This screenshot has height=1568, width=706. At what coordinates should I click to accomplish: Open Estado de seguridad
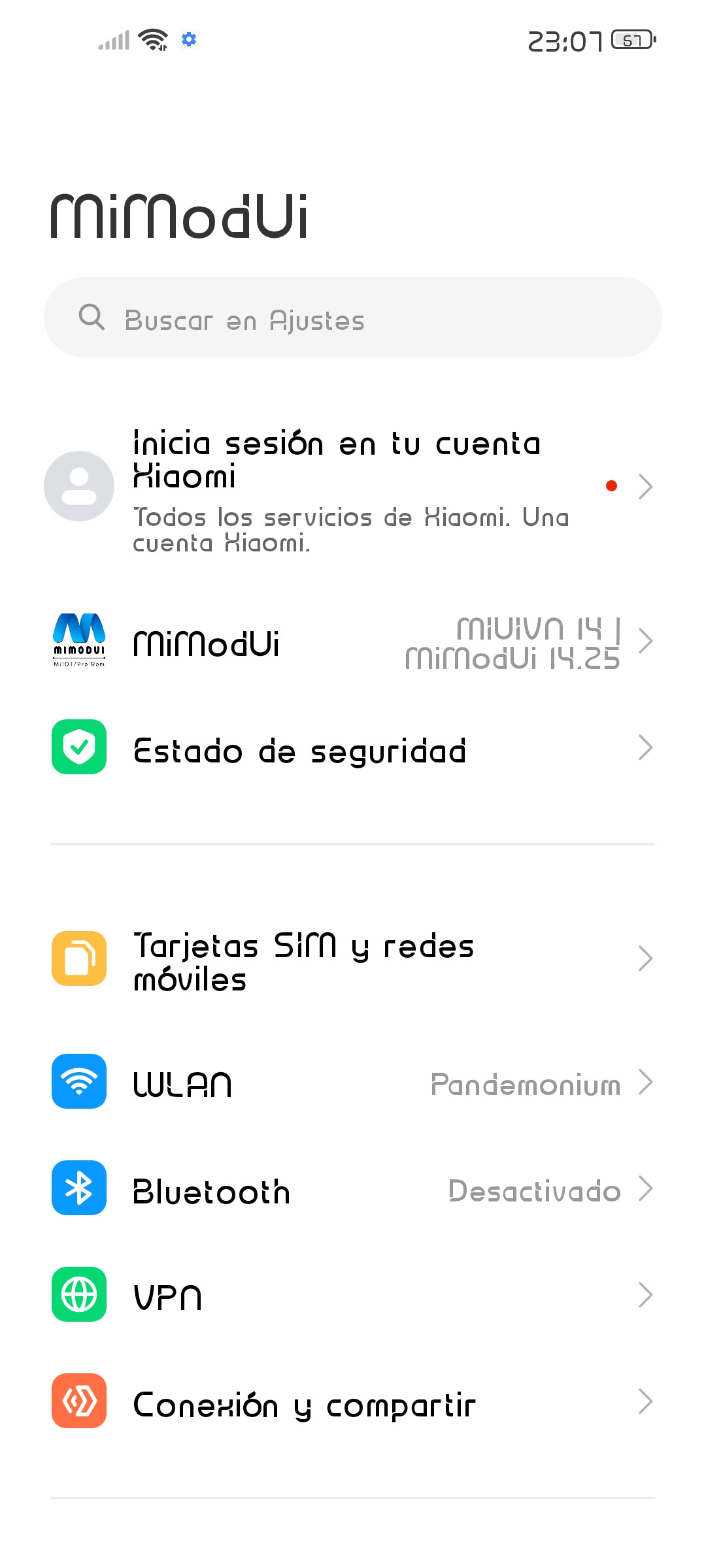353,749
